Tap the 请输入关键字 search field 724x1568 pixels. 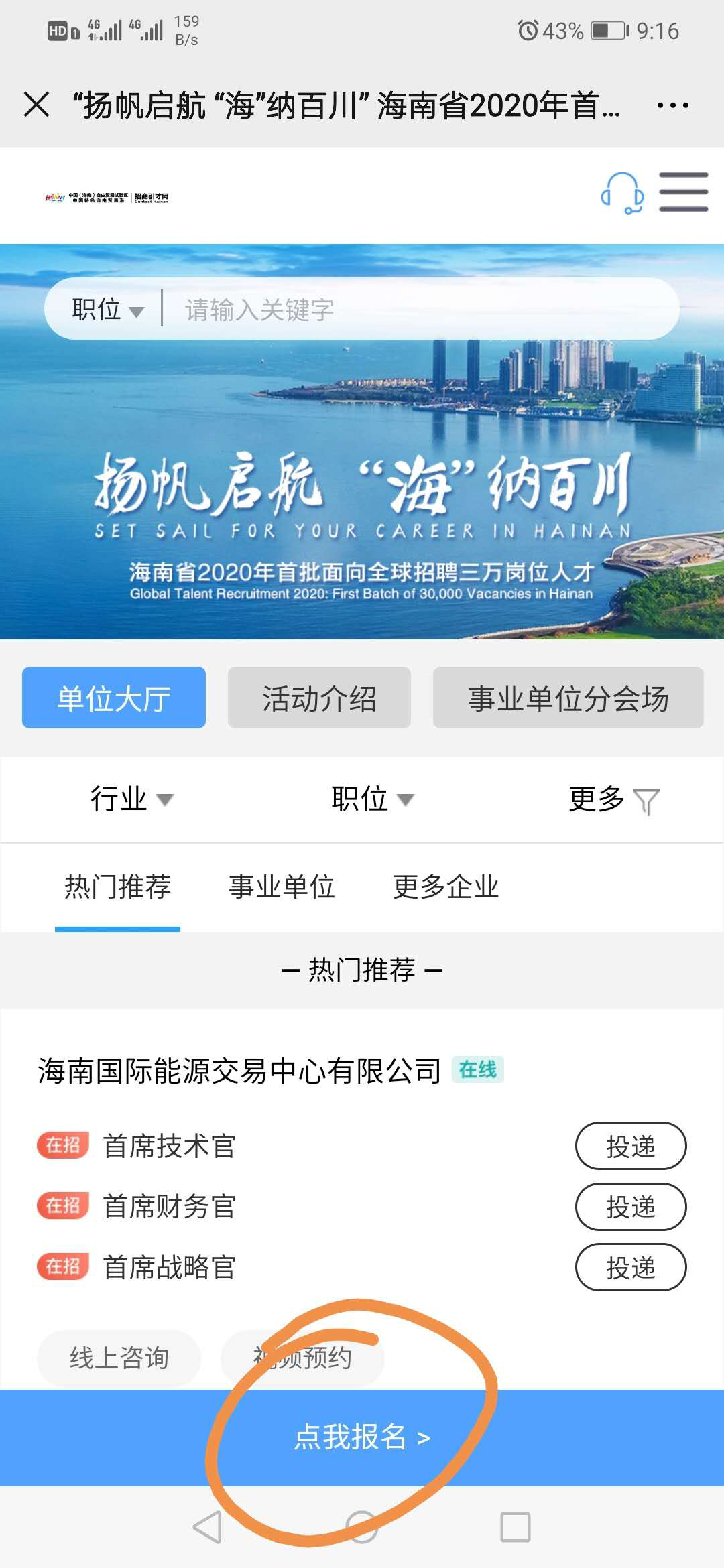tap(416, 310)
